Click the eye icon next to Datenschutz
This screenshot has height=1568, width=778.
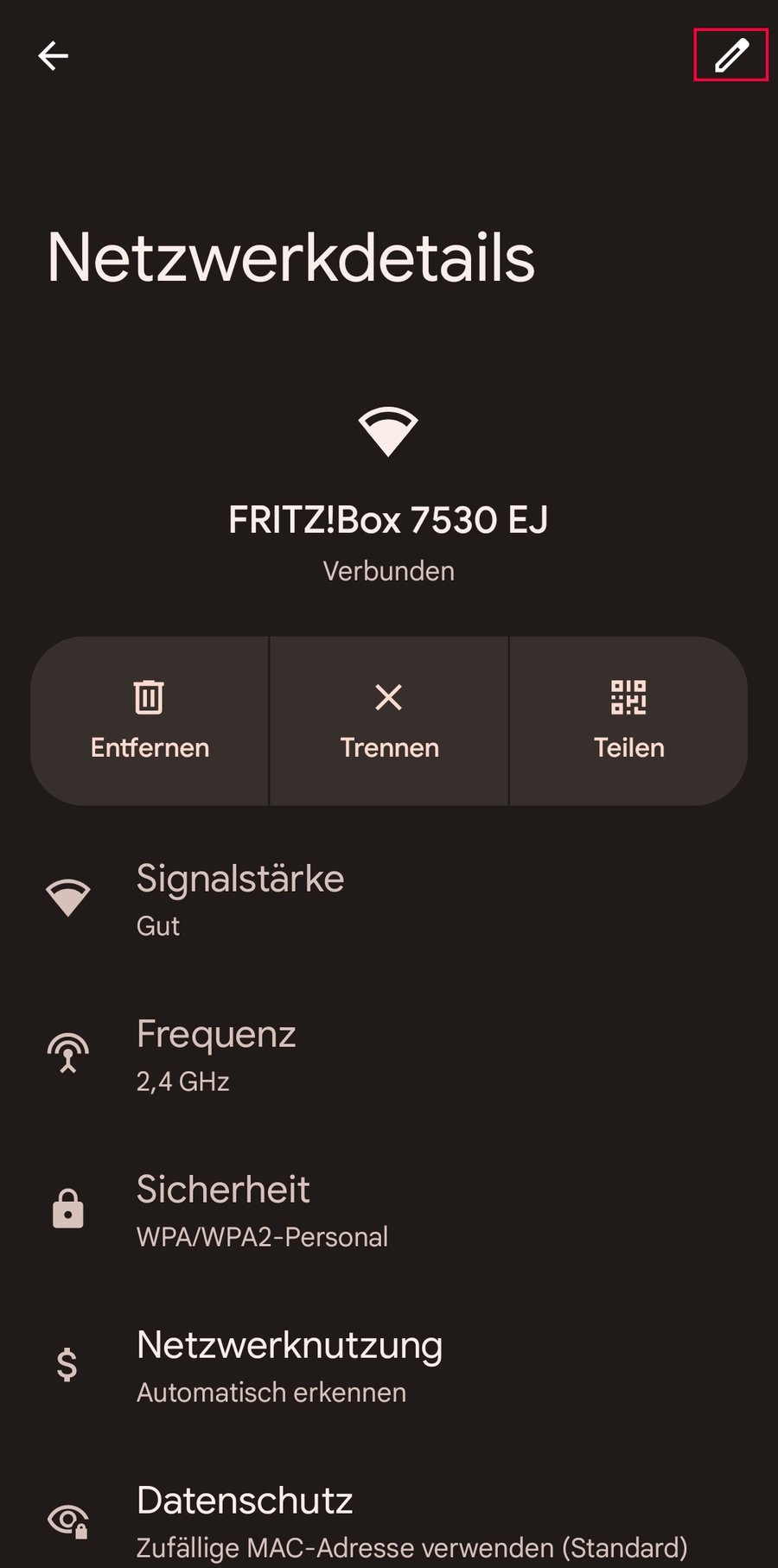pos(68,1519)
